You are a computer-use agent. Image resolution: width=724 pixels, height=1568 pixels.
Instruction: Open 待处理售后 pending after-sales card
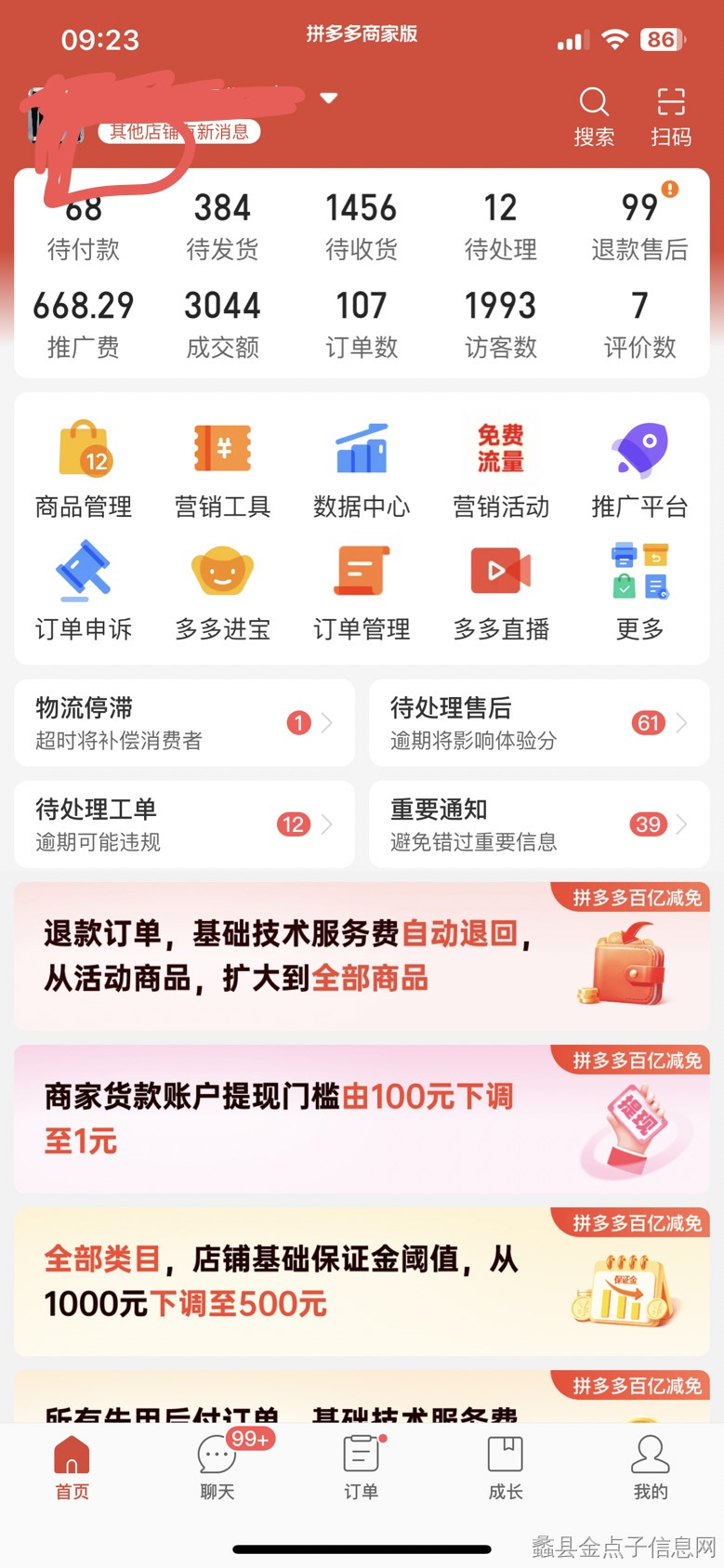click(539, 723)
